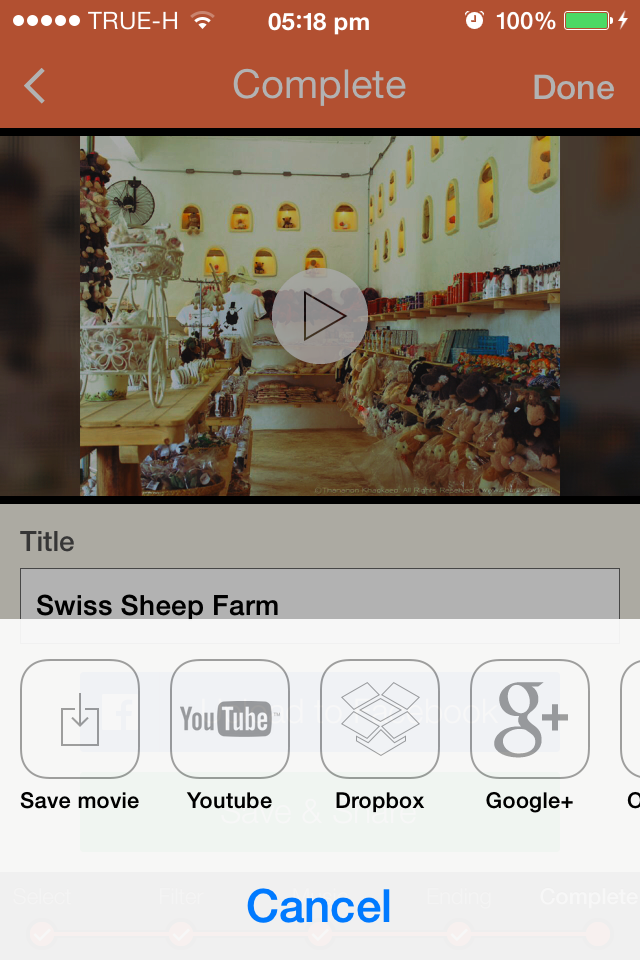Select the Save movie option

80,720
